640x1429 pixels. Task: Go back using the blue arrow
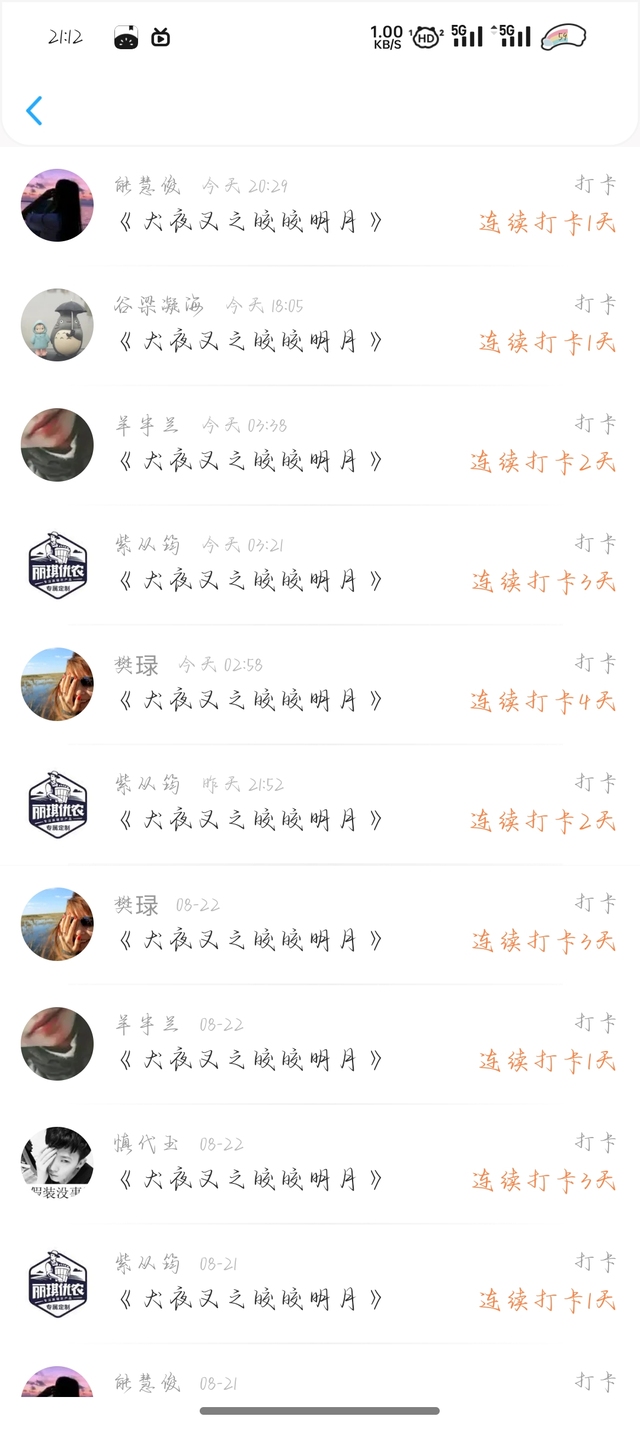(34, 110)
